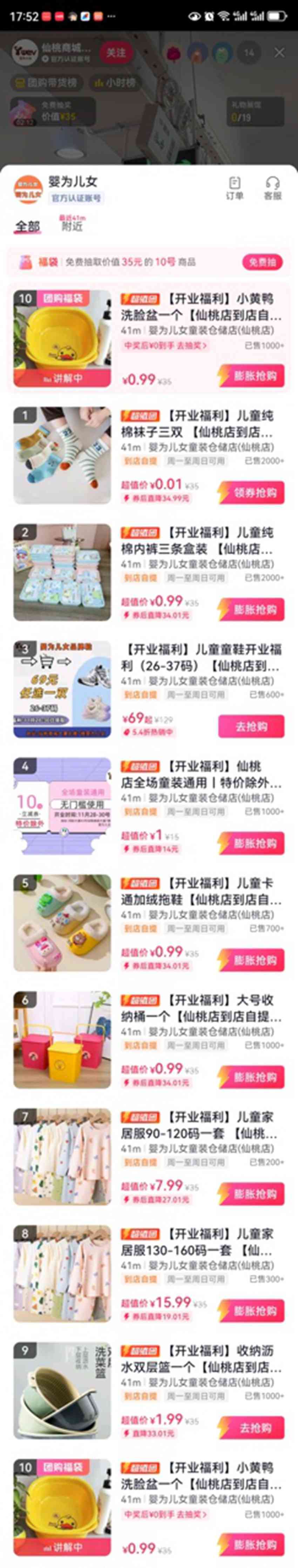This screenshot has height=1568, width=298.
Task: Switch to the 全部 tab
Action: 27,227
